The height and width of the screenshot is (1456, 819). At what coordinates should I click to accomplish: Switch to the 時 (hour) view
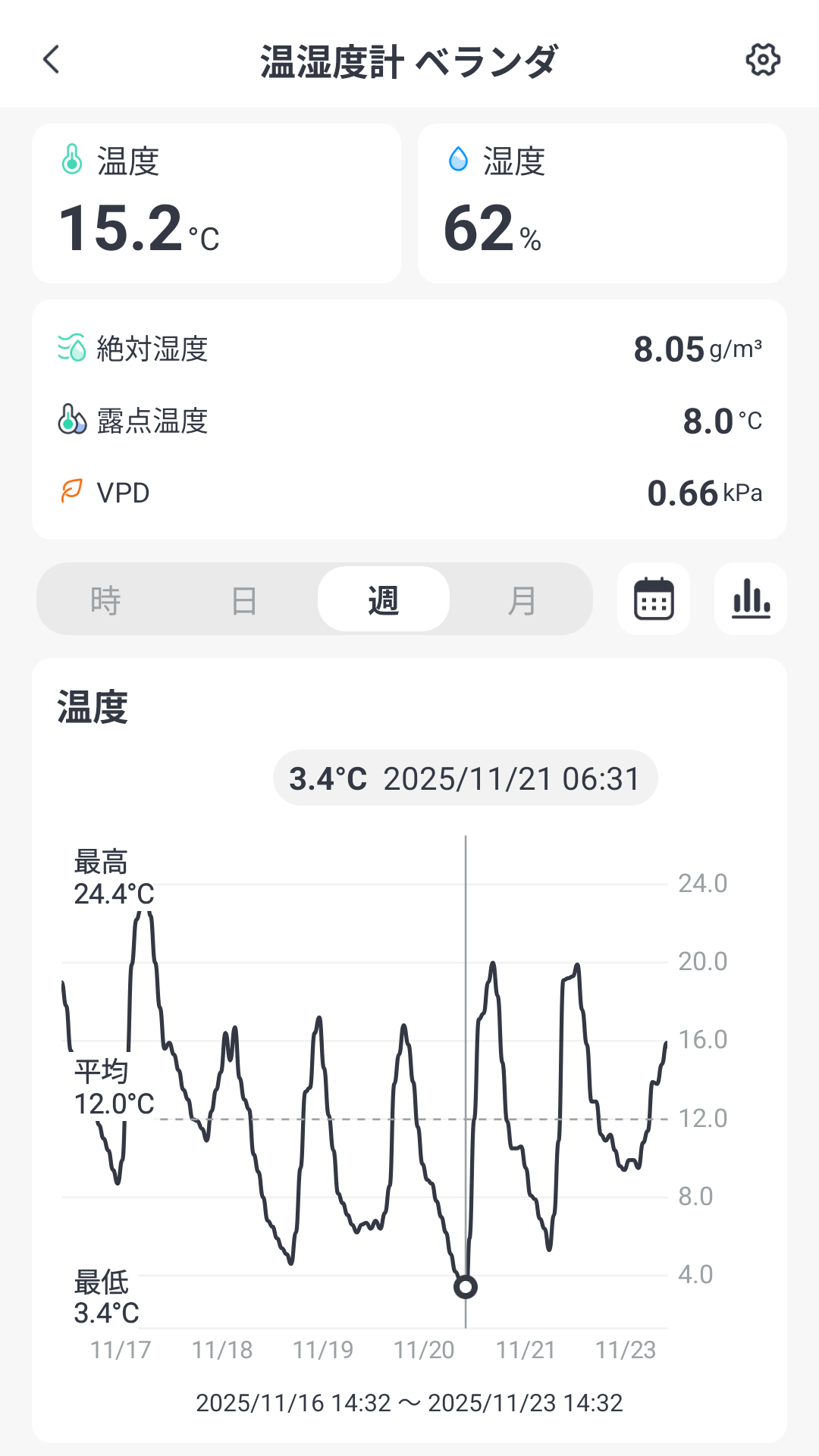click(105, 600)
